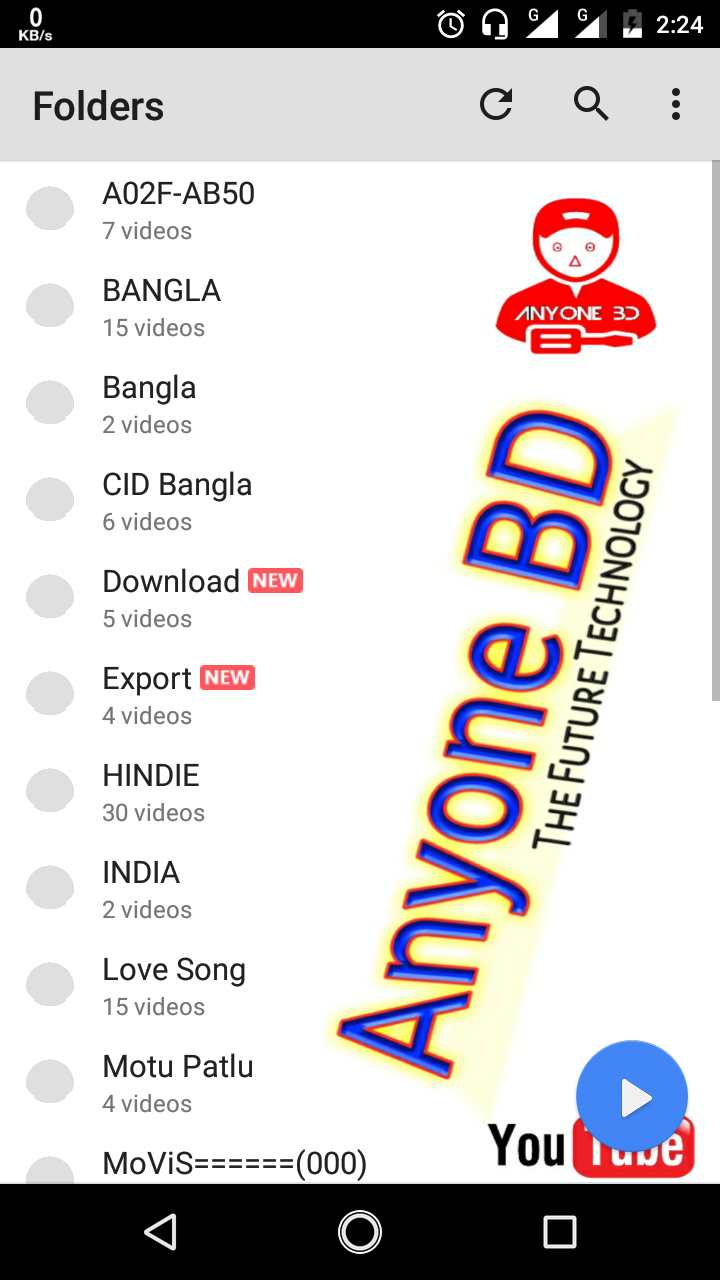Open the A02F-AB50 folder
The height and width of the screenshot is (1280, 720).
[x=178, y=210]
